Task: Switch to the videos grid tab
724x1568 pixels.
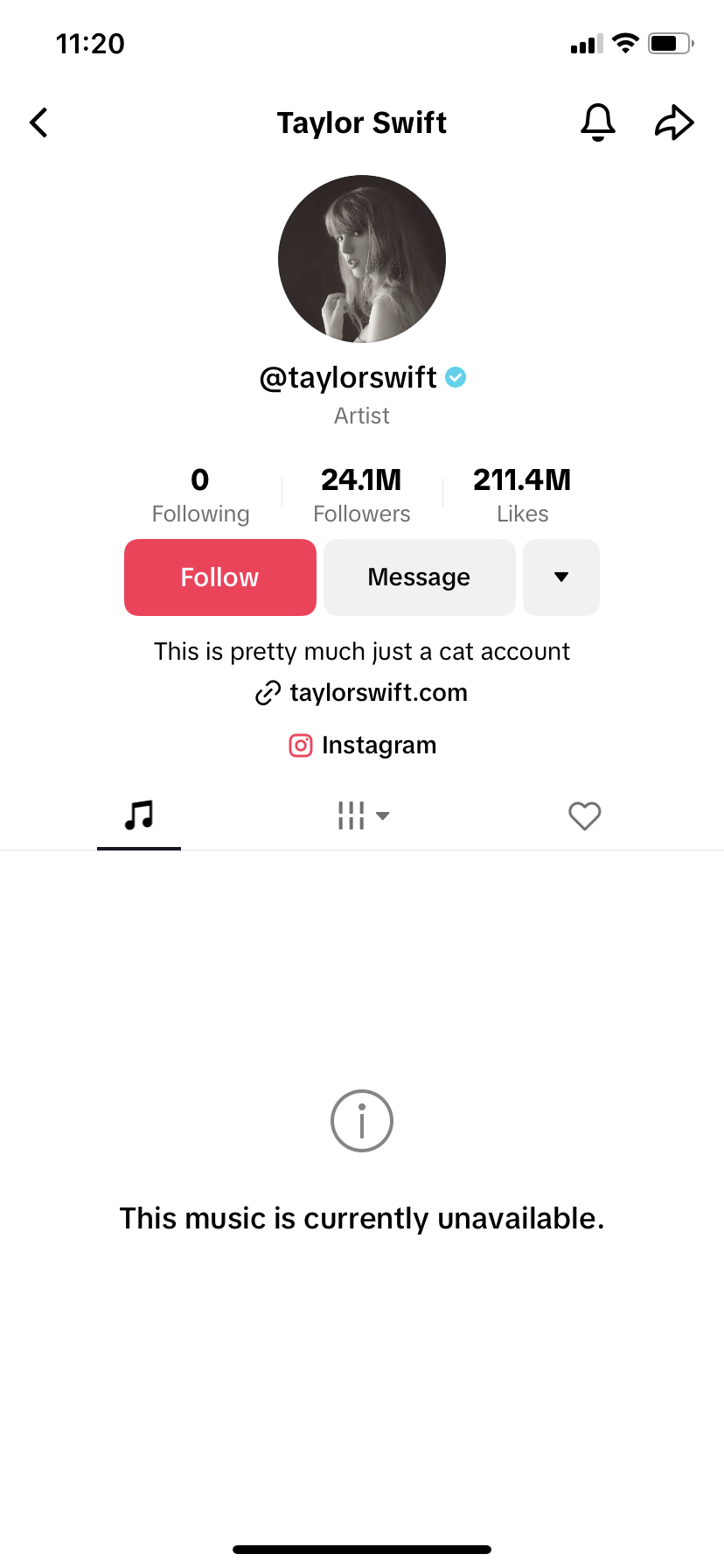Action: pos(362,815)
